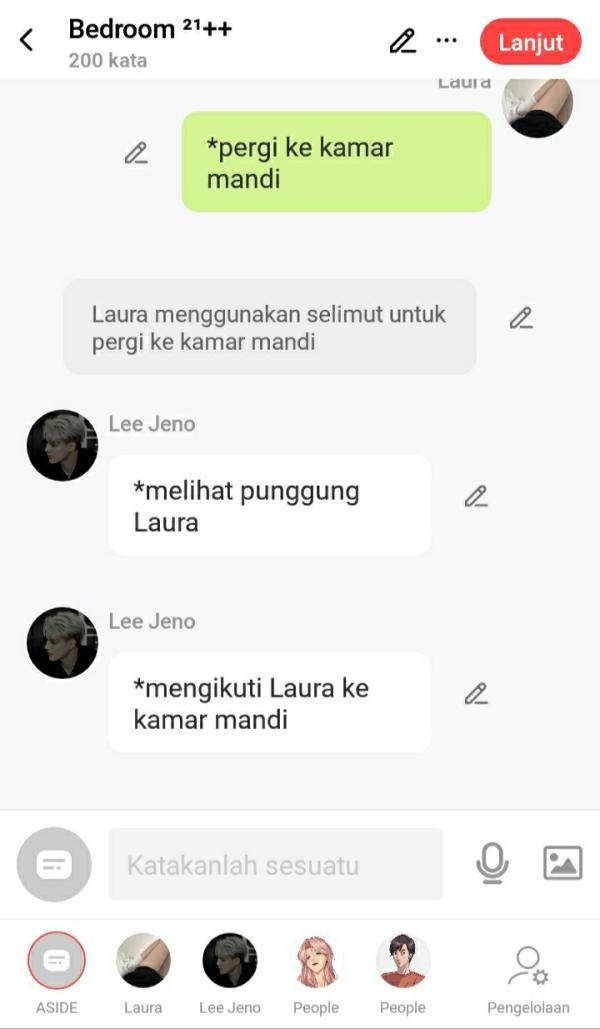
Task: Choose the dark-haired People character
Action: click(403, 961)
